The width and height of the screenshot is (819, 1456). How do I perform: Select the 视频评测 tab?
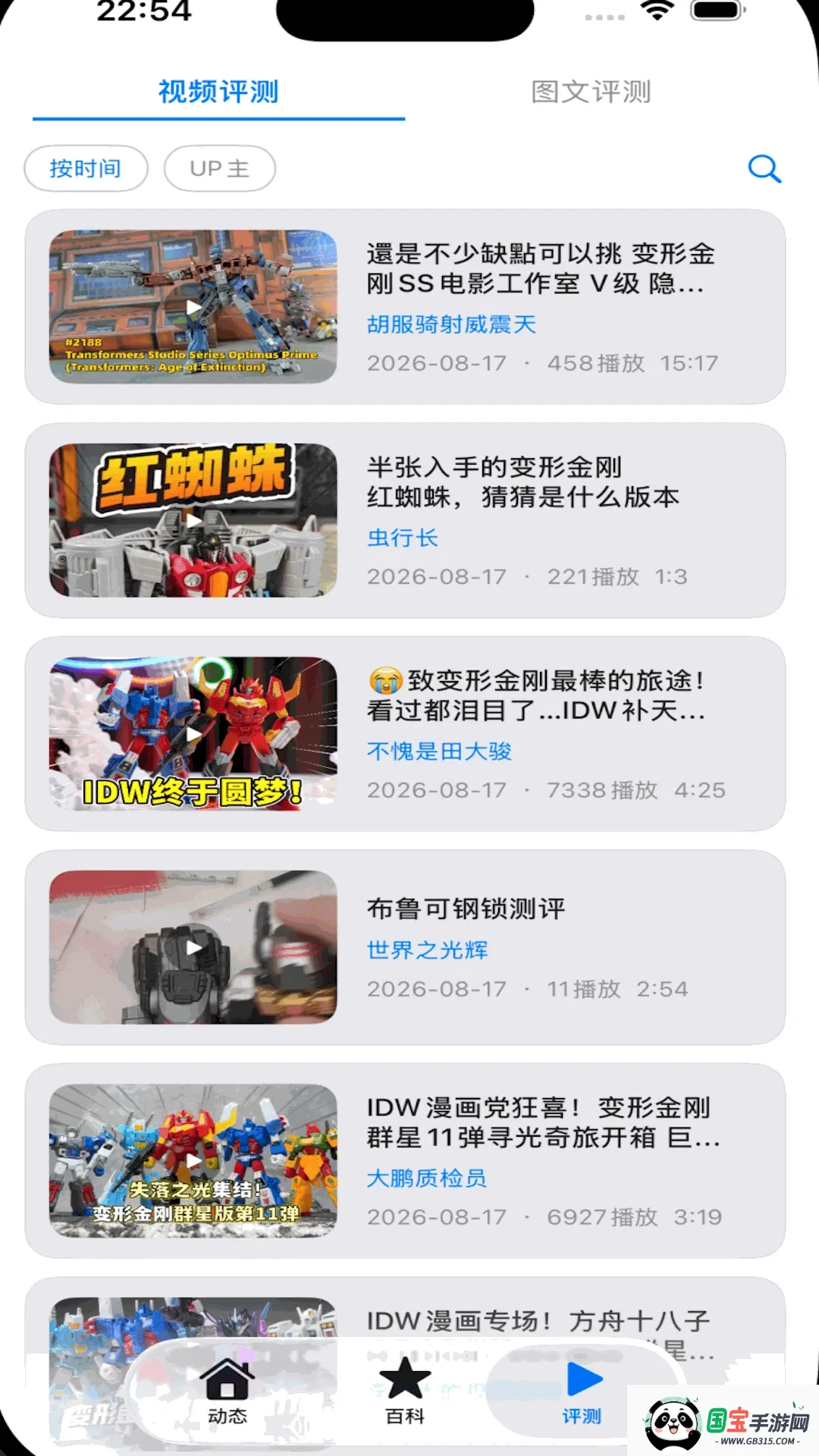[218, 92]
